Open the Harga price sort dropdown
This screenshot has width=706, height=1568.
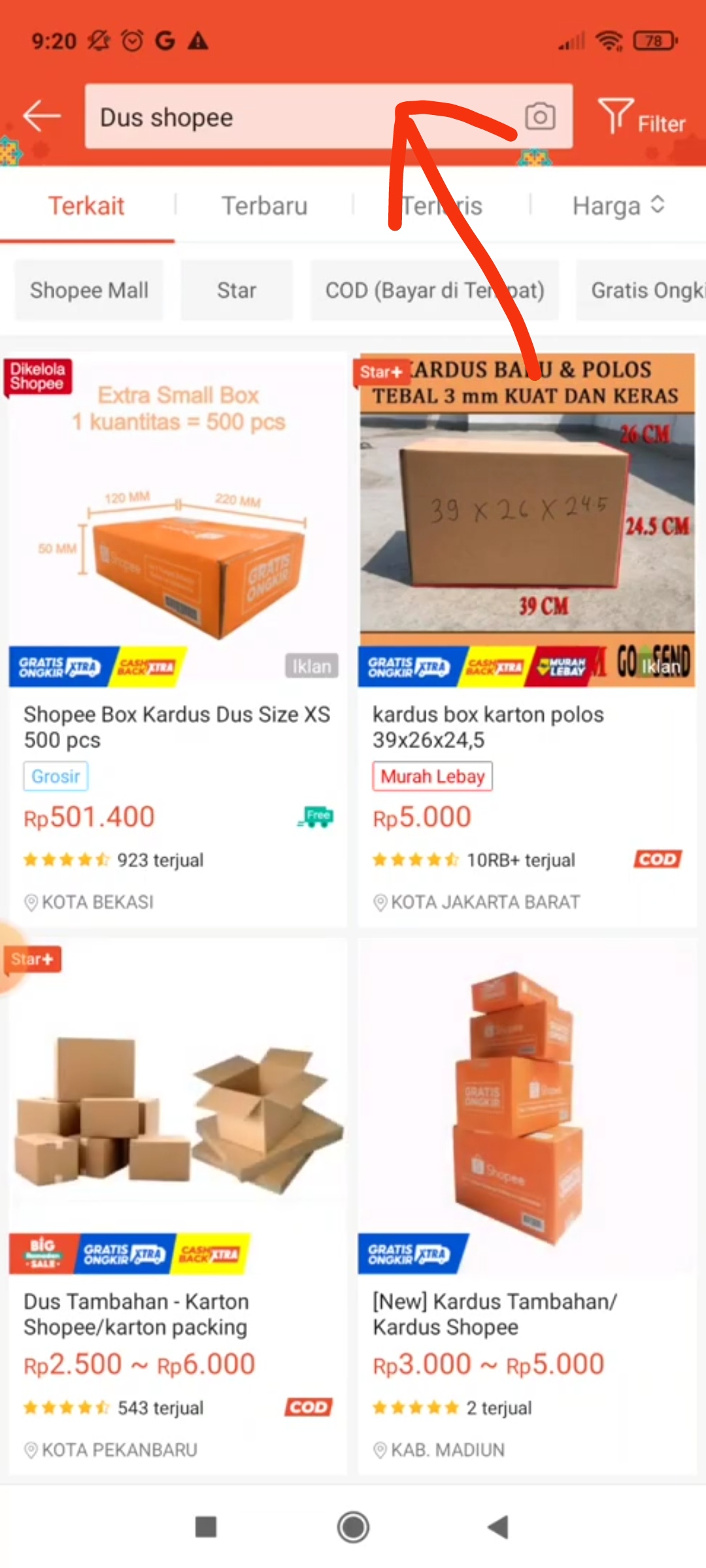pos(617,204)
